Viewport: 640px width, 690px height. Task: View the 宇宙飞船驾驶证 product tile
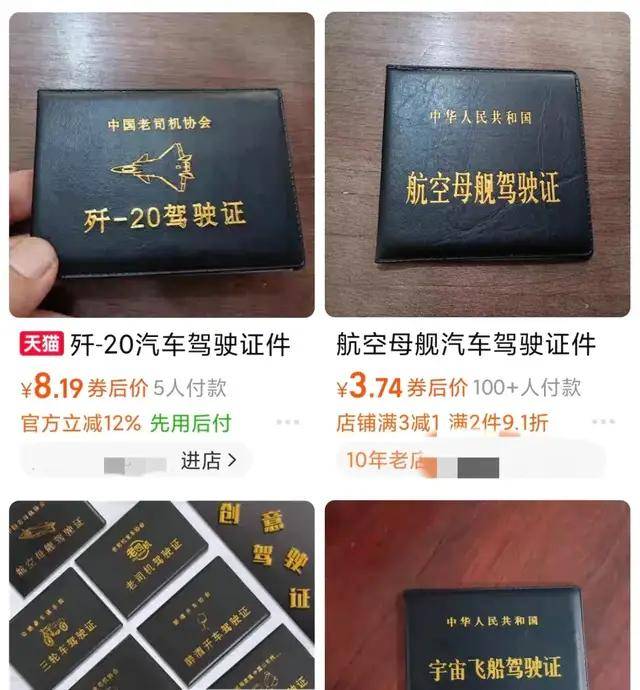coord(478,595)
